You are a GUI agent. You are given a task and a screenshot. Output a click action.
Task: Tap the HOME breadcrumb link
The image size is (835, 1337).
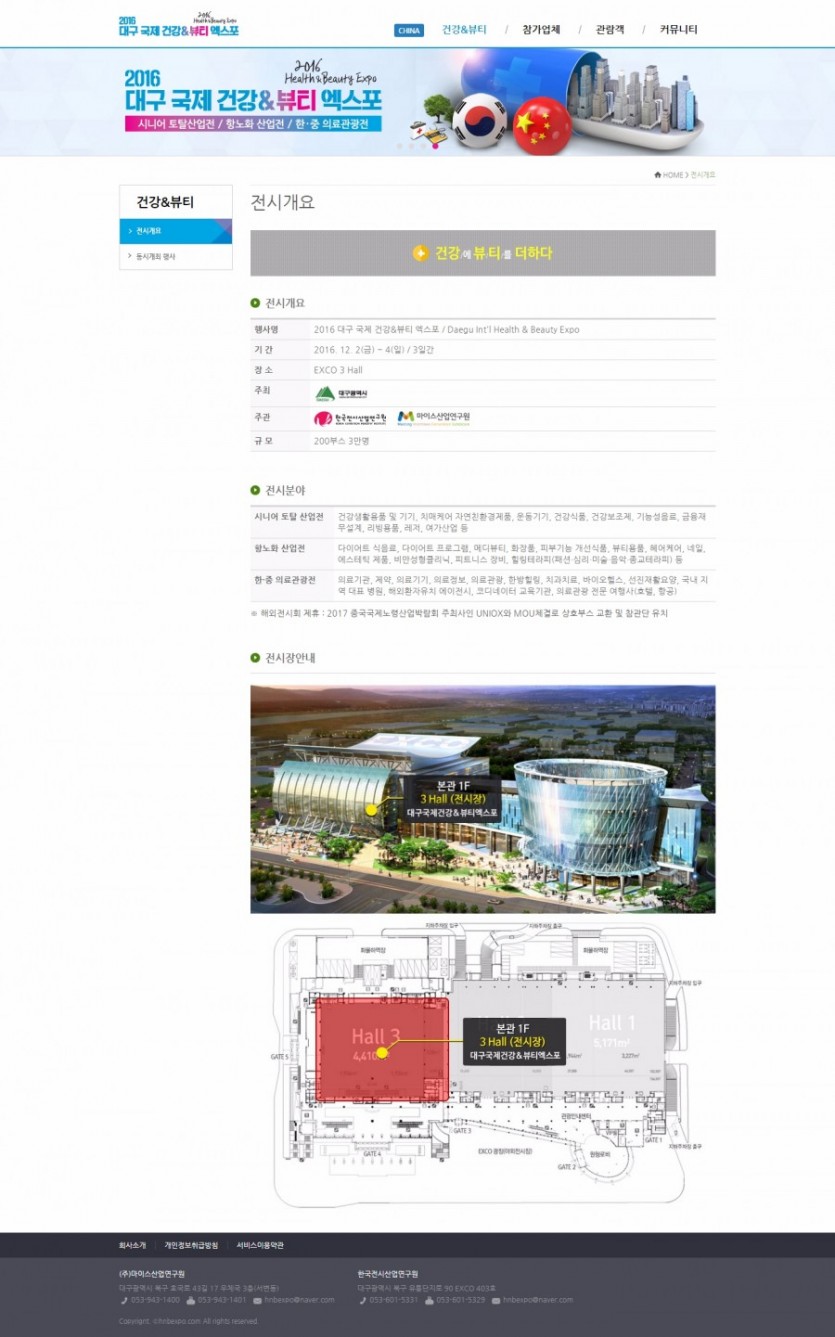click(x=670, y=175)
